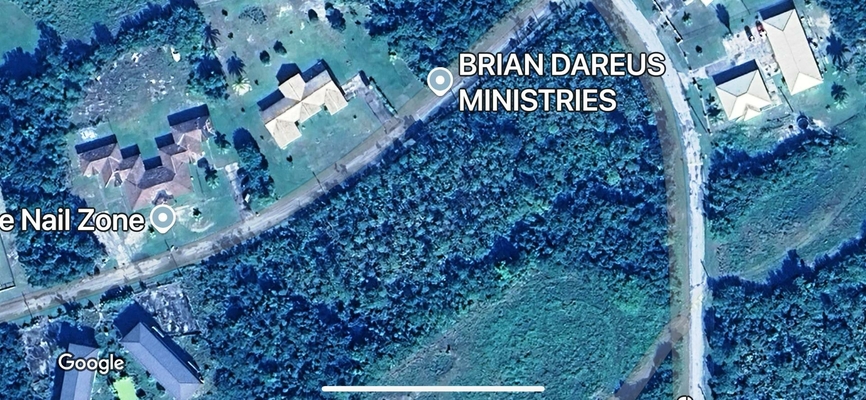Open the Brian Dareus Ministries map pin
Viewport: 866px width, 400px height.
pos(439,81)
